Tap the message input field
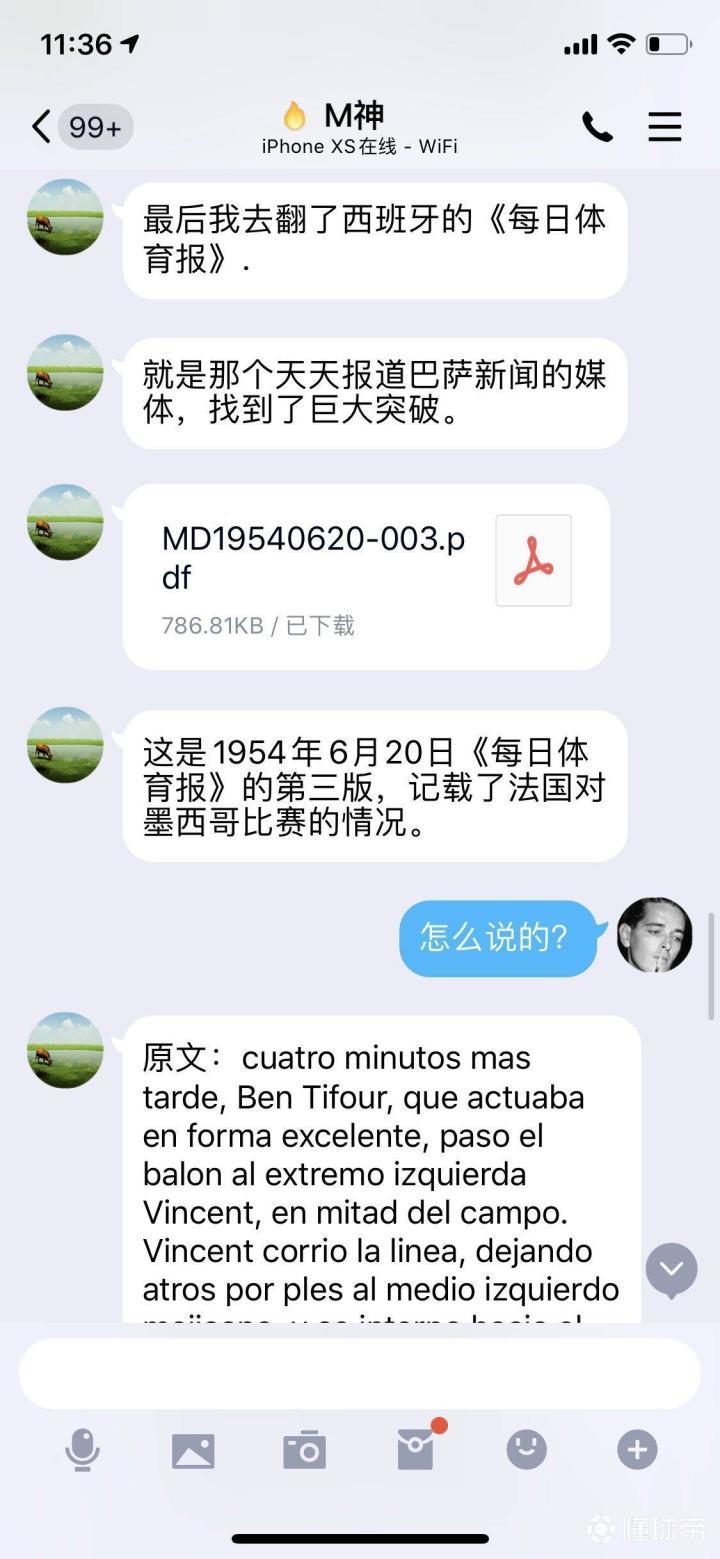The image size is (720, 1559). click(x=360, y=1373)
